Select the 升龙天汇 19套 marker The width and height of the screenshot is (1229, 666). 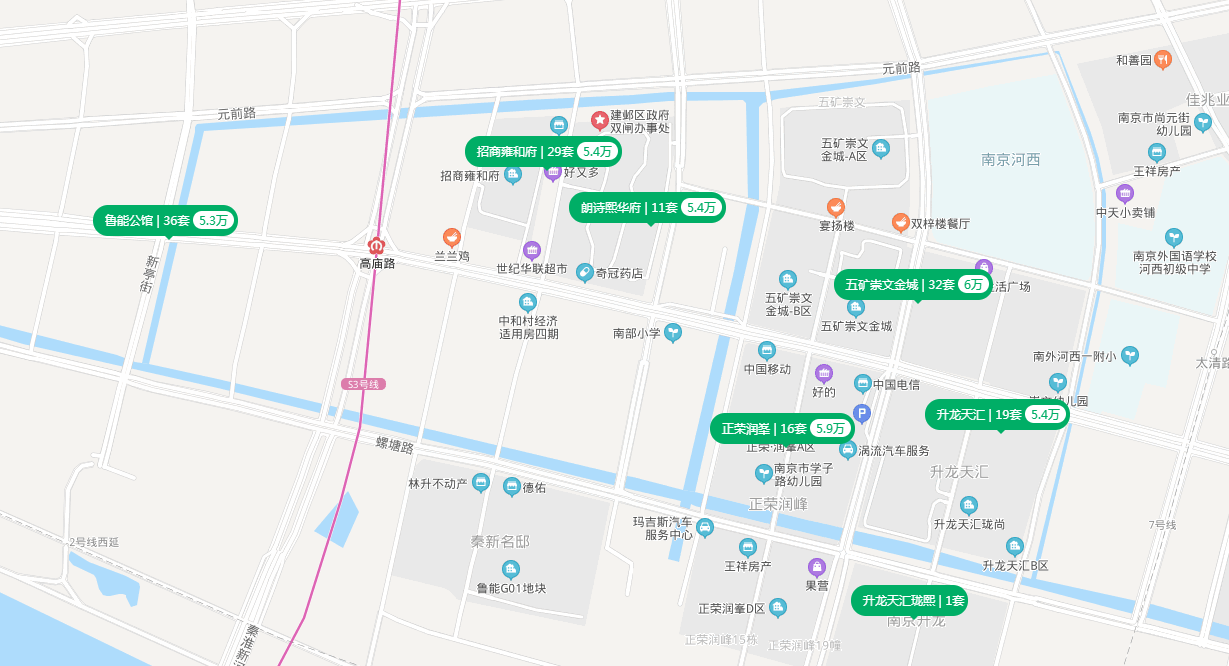(996, 414)
